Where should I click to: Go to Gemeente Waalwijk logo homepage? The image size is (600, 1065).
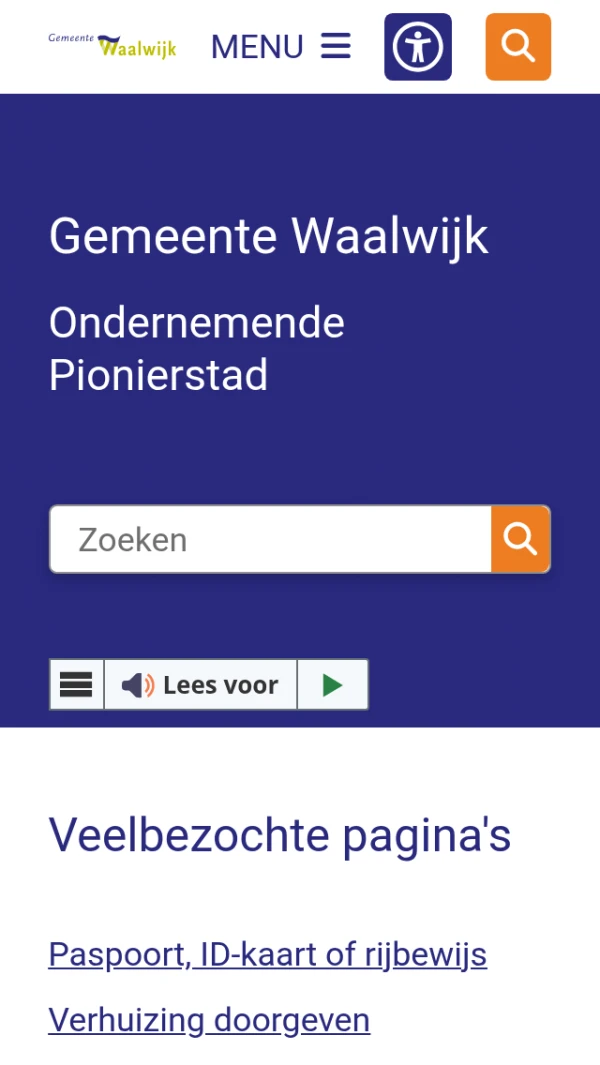click(112, 44)
